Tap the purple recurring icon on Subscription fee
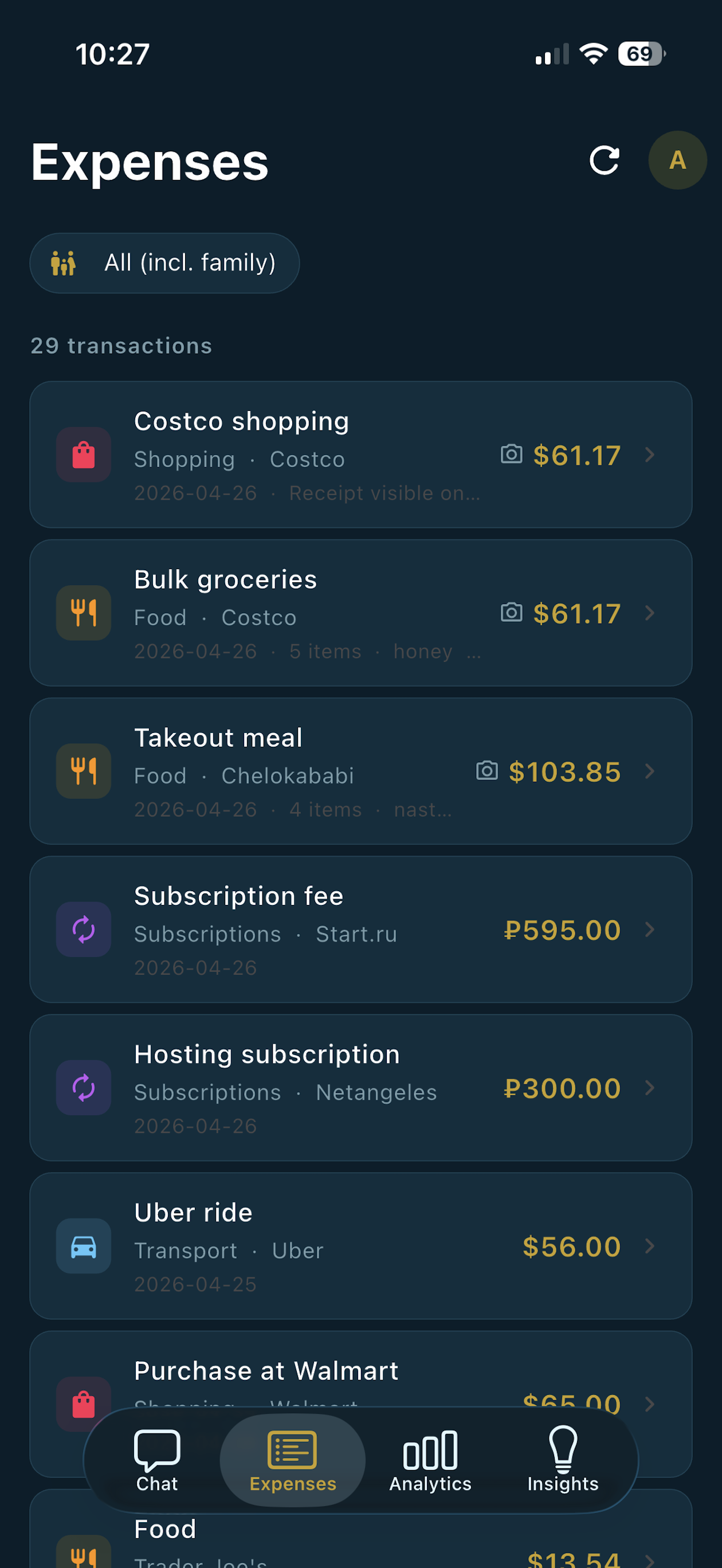The width and height of the screenshot is (722, 1568). 84,930
